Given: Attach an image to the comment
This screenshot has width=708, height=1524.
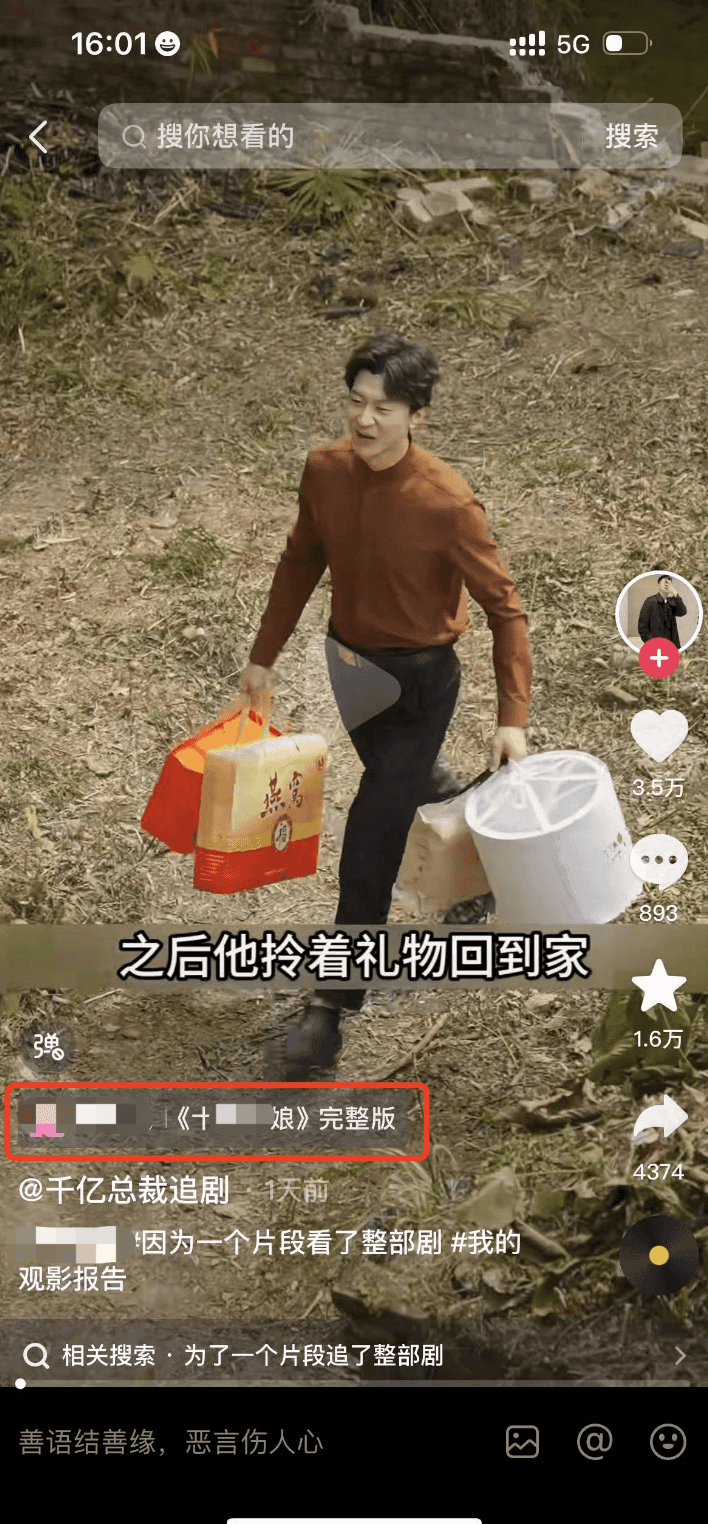Looking at the screenshot, I should (522, 1441).
